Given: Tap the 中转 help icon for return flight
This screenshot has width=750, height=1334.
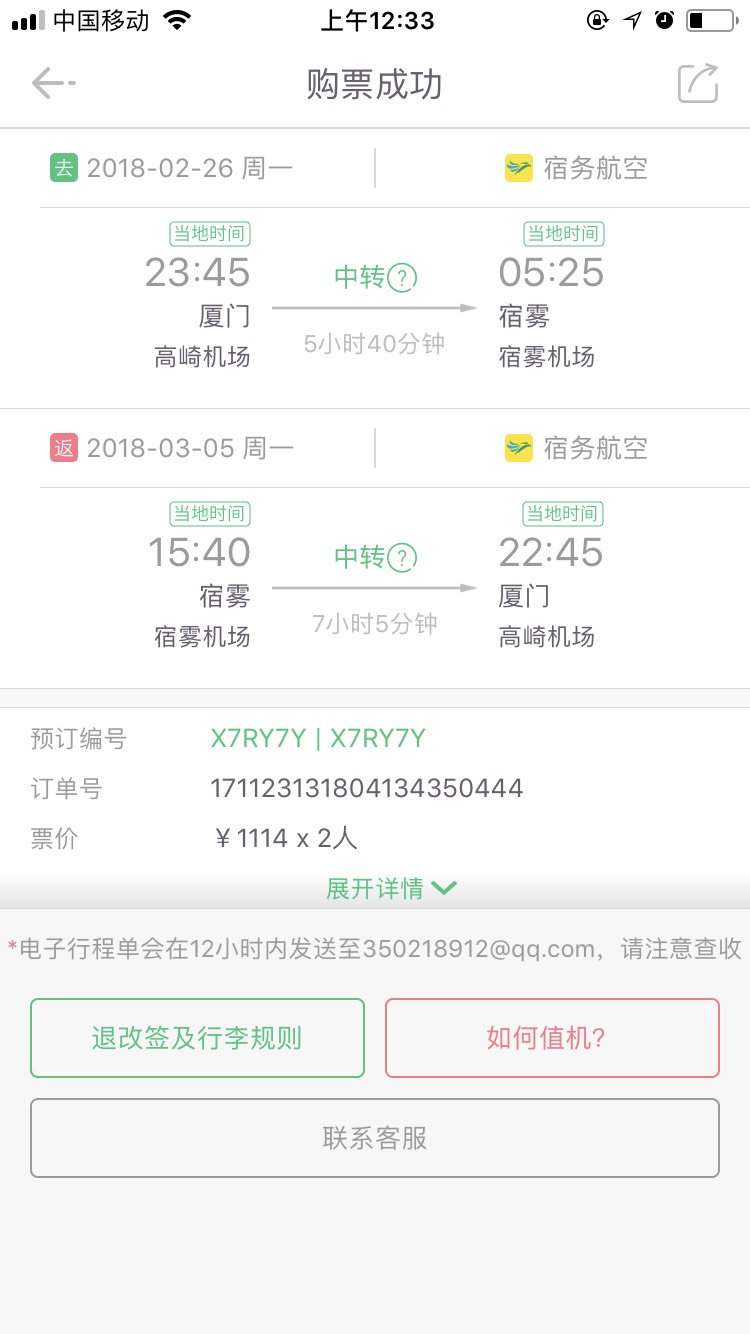Looking at the screenshot, I should 402,558.
